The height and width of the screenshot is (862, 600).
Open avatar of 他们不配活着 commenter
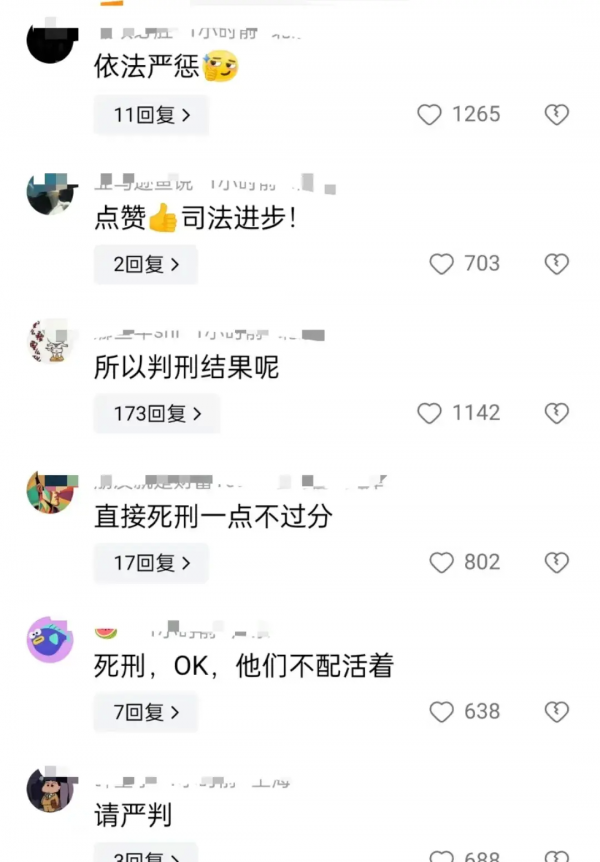pos(50,641)
